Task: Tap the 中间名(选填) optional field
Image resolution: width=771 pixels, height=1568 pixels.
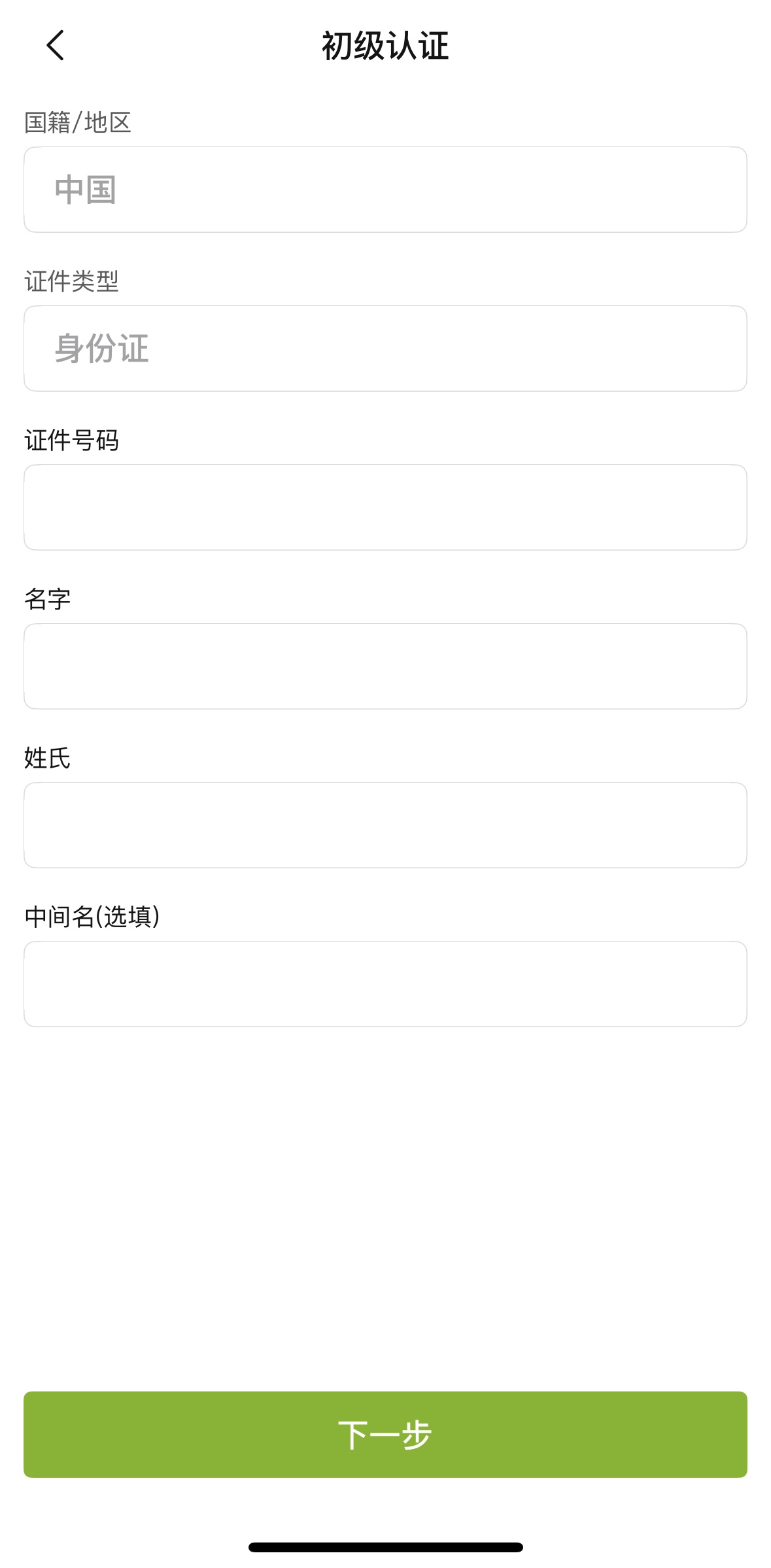Action: pos(385,983)
